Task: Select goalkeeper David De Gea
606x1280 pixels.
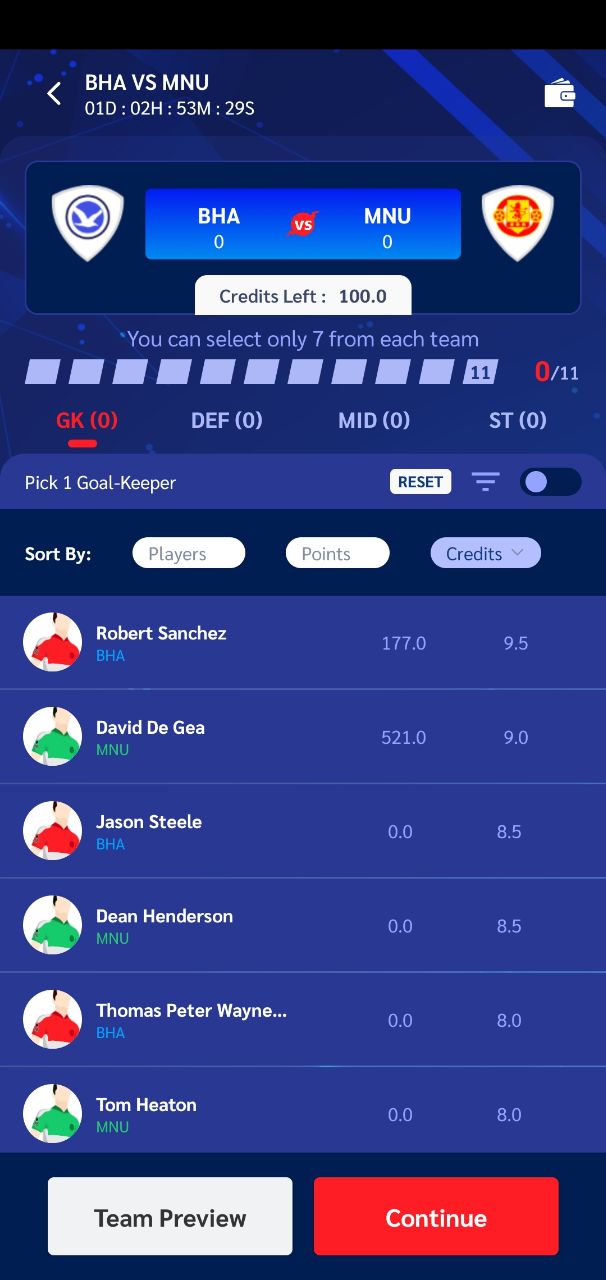Action: pos(150,737)
